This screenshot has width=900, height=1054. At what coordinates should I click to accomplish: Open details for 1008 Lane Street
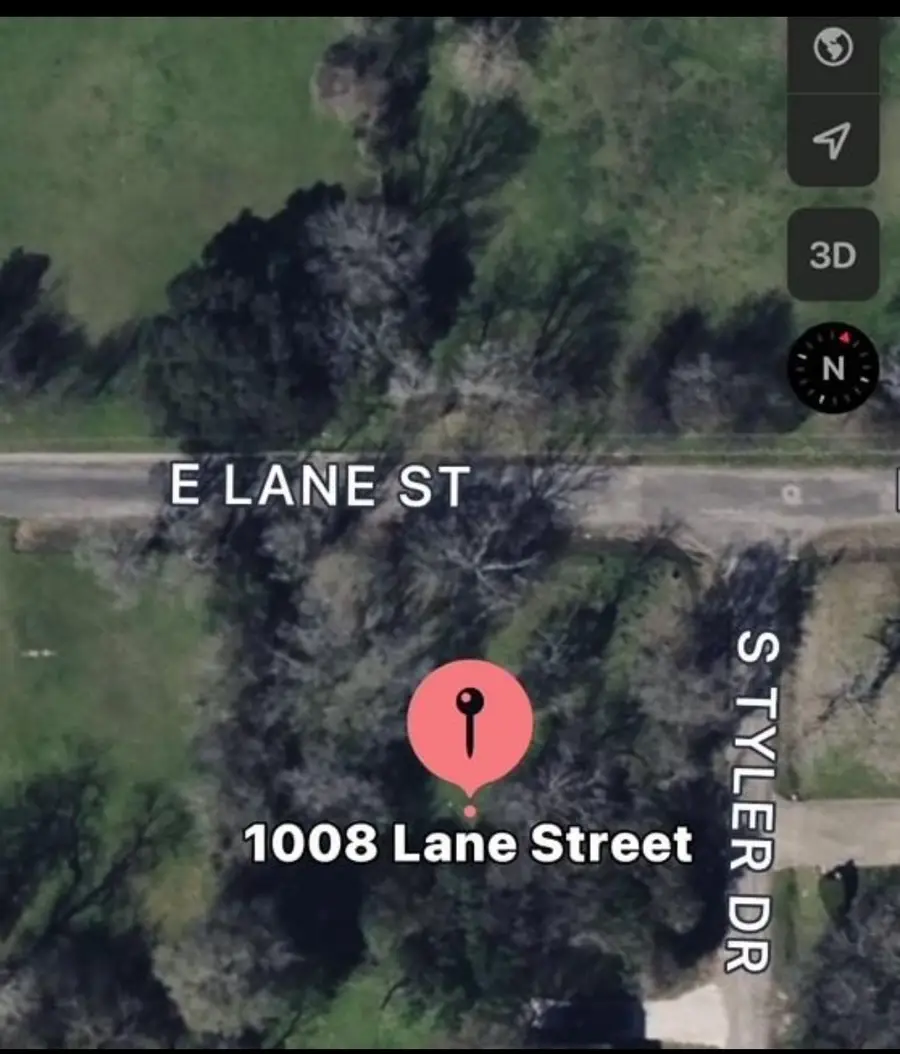[470, 843]
